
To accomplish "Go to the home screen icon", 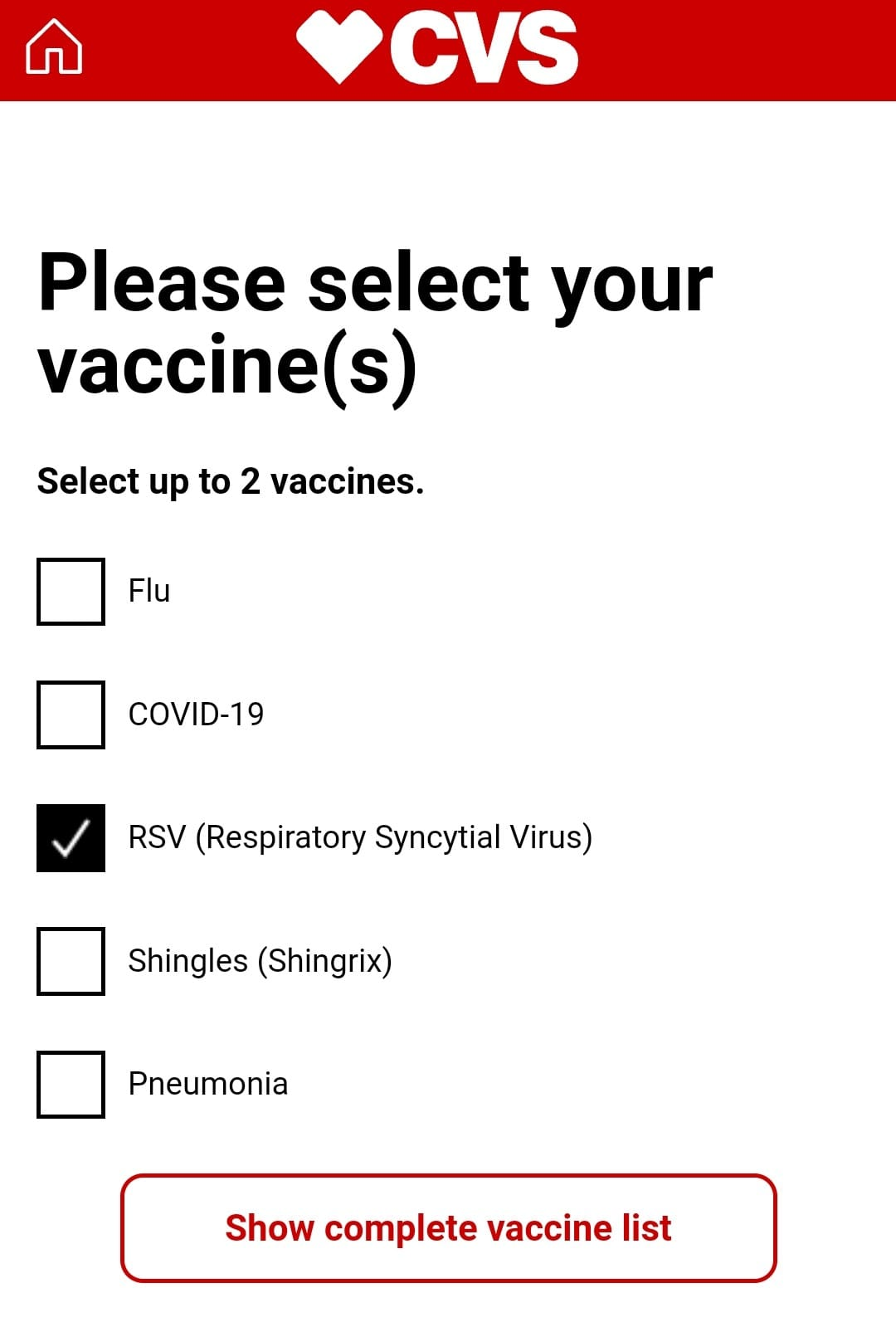I will coord(54,46).
